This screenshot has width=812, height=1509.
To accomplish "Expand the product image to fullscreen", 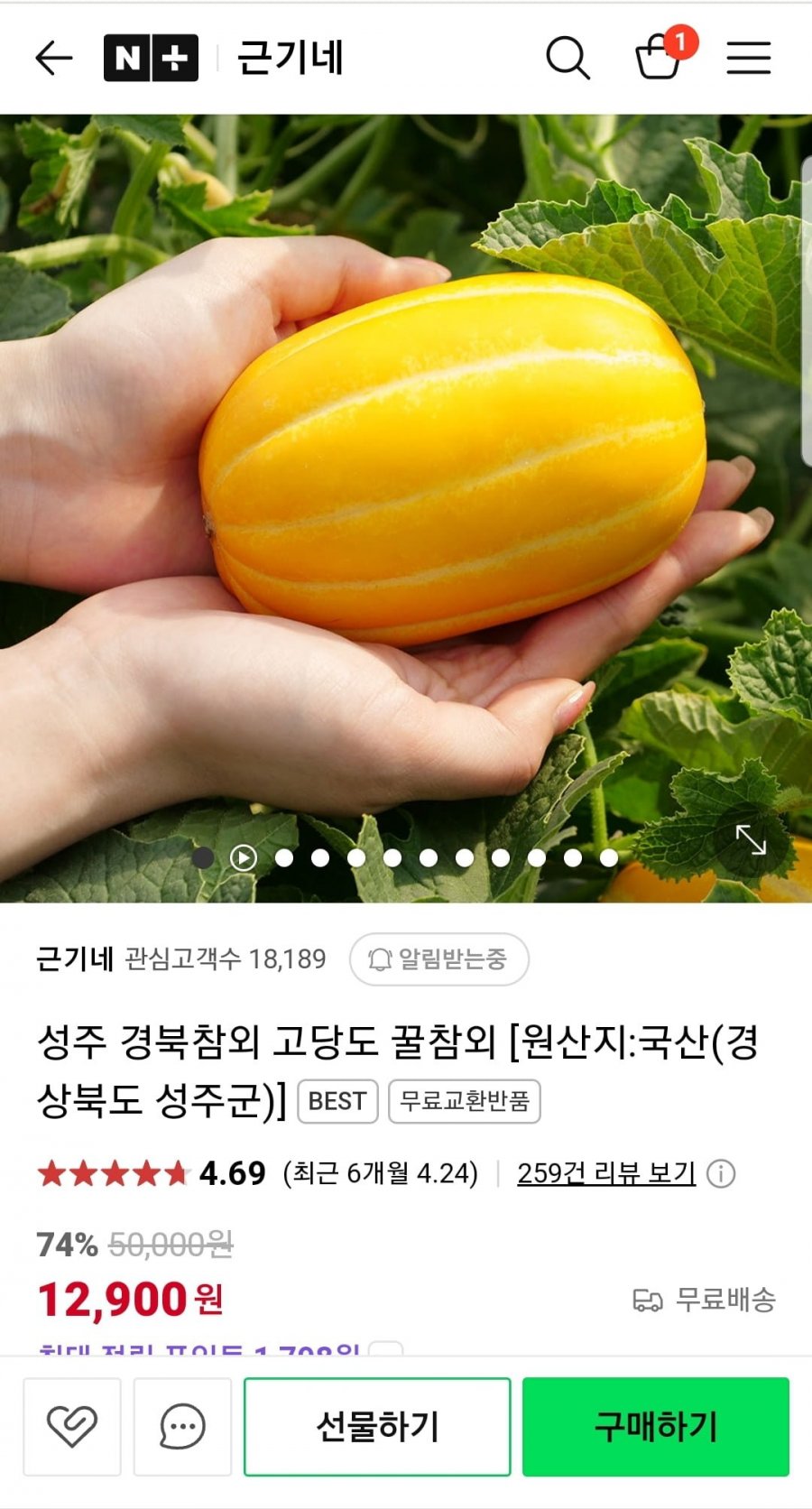I will (751, 840).
